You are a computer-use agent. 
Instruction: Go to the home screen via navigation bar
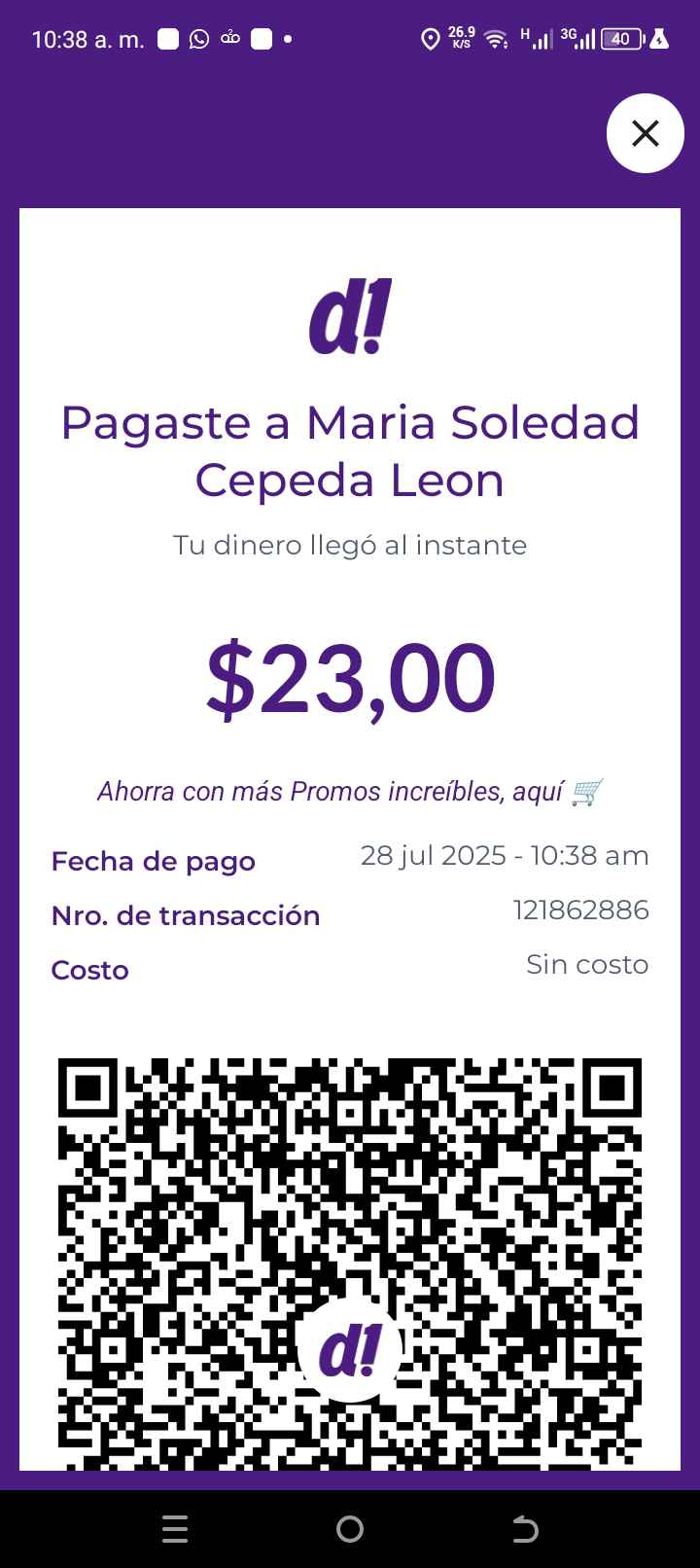pos(350,1530)
